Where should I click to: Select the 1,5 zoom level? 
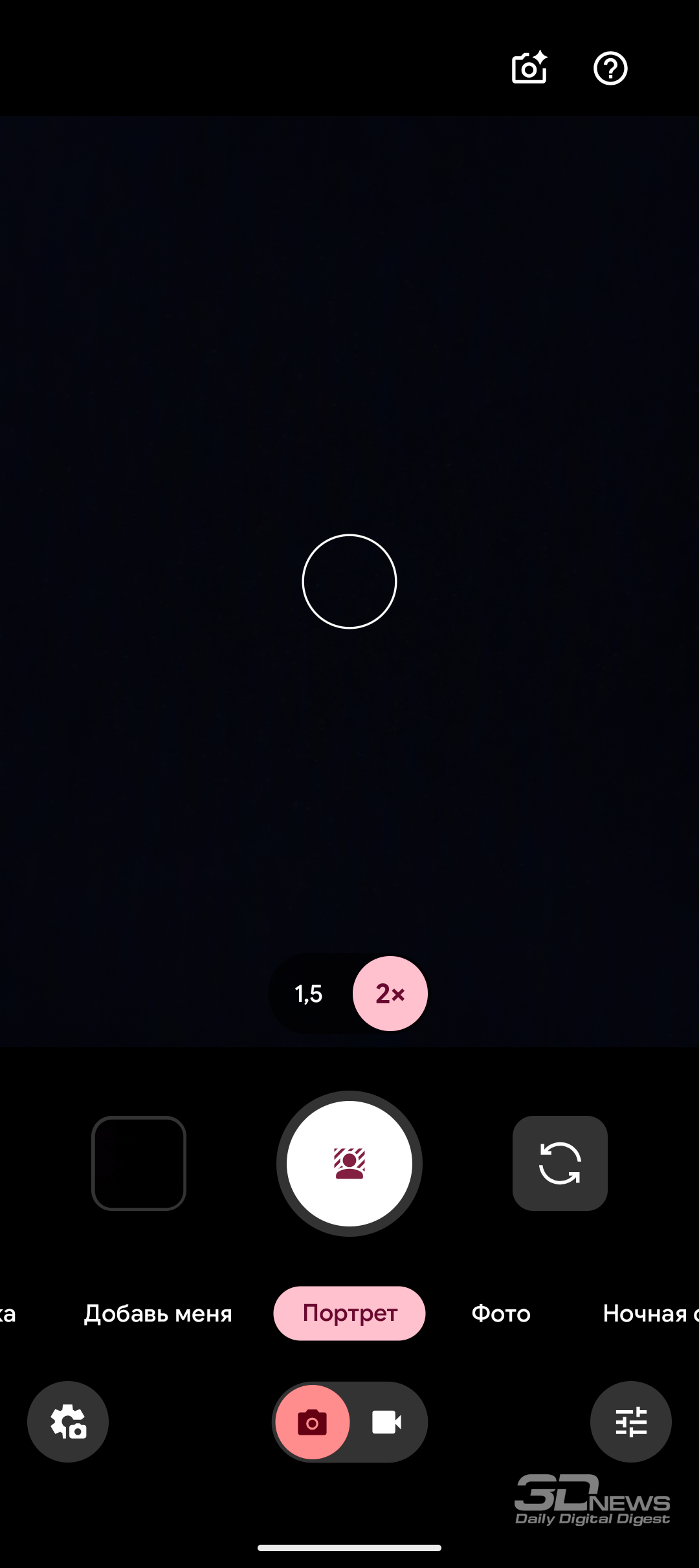click(x=309, y=994)
